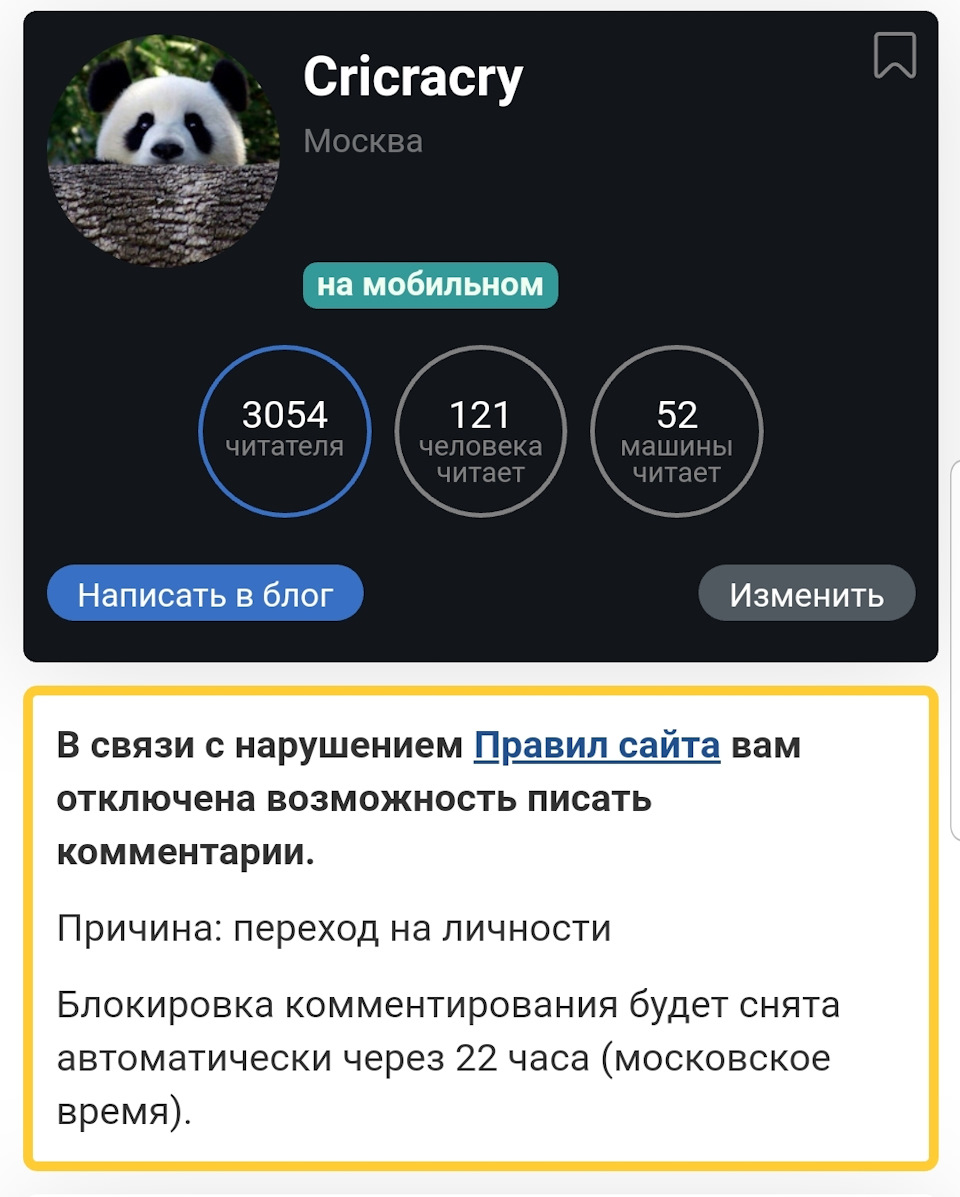Viewport: 960px width, 1197px height.
Task: Tap the «Написать в блог» button
Action: tap(205, 595)
